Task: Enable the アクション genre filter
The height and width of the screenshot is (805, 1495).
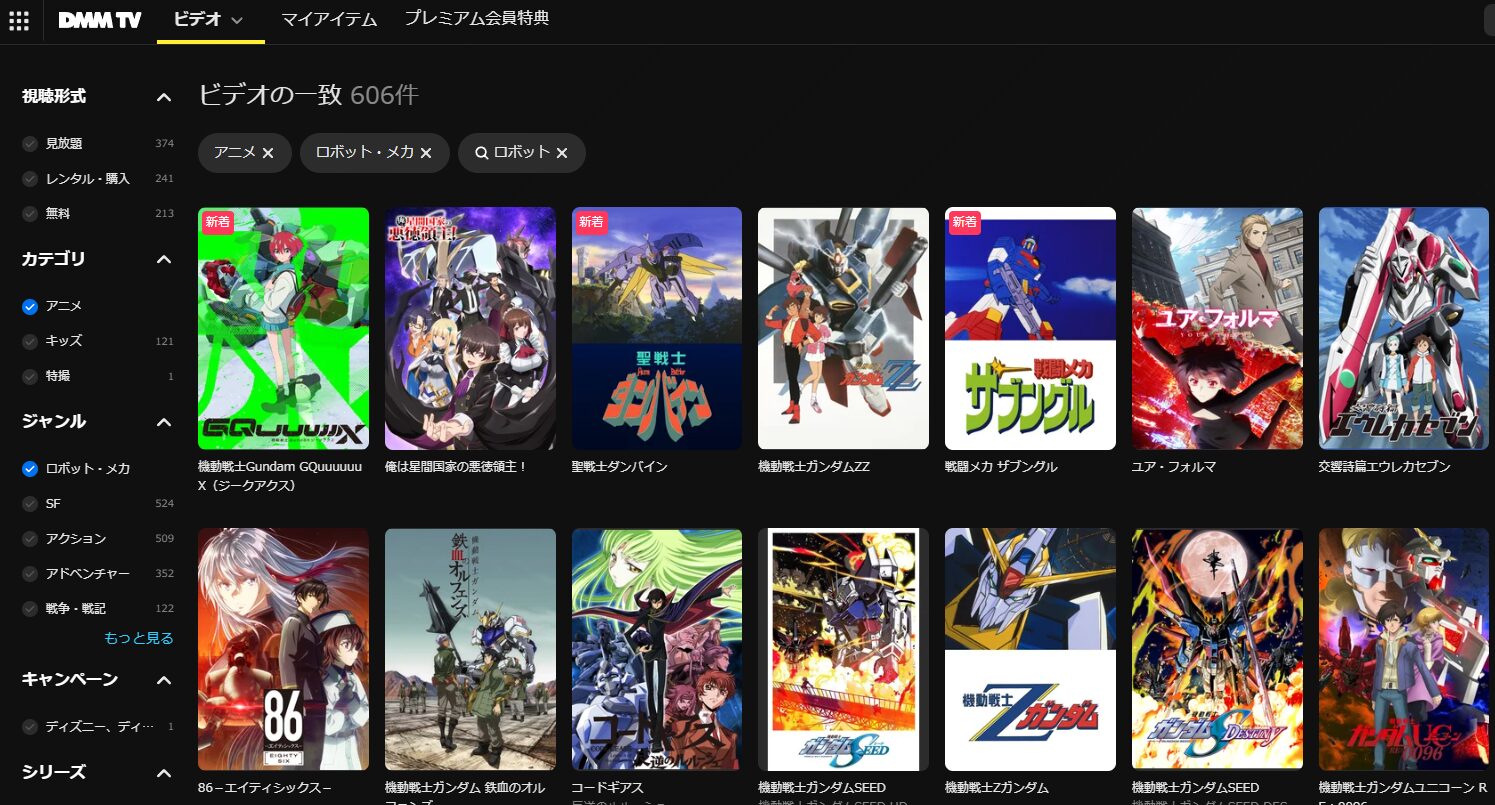Action: (30, 539)
